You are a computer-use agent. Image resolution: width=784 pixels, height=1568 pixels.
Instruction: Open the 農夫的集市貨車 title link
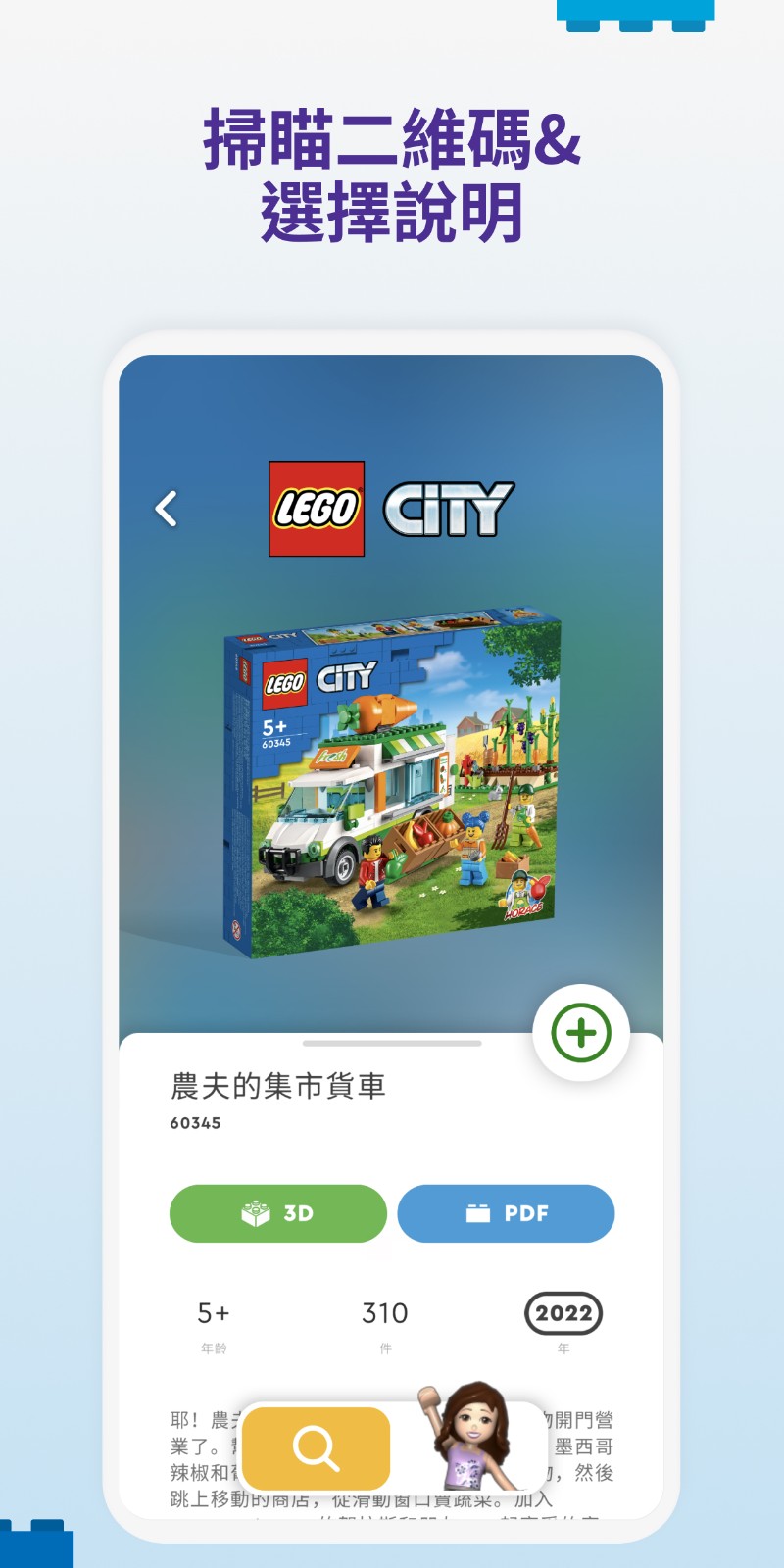(x=277, y=1086)
